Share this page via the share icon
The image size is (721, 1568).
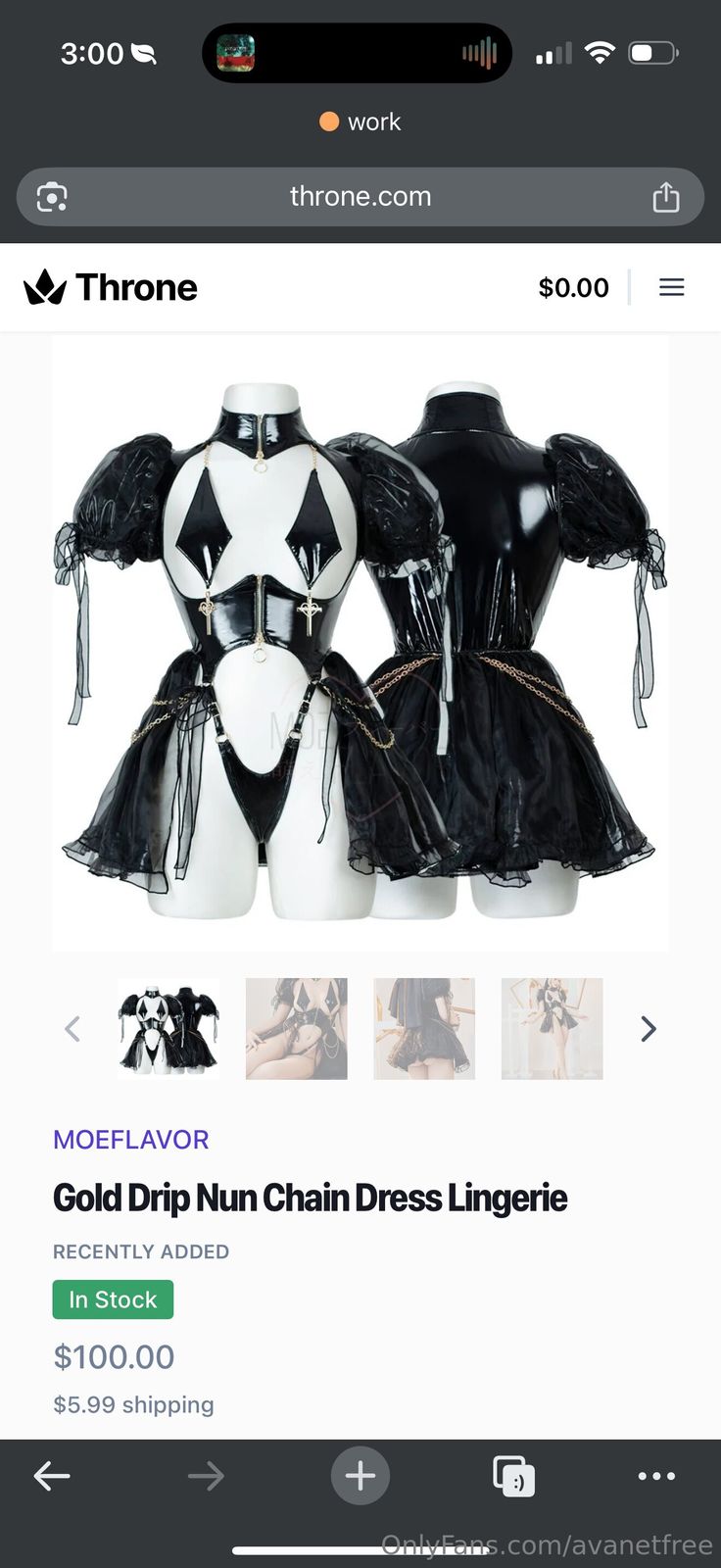pyautogui.click(x=666, y=197)
